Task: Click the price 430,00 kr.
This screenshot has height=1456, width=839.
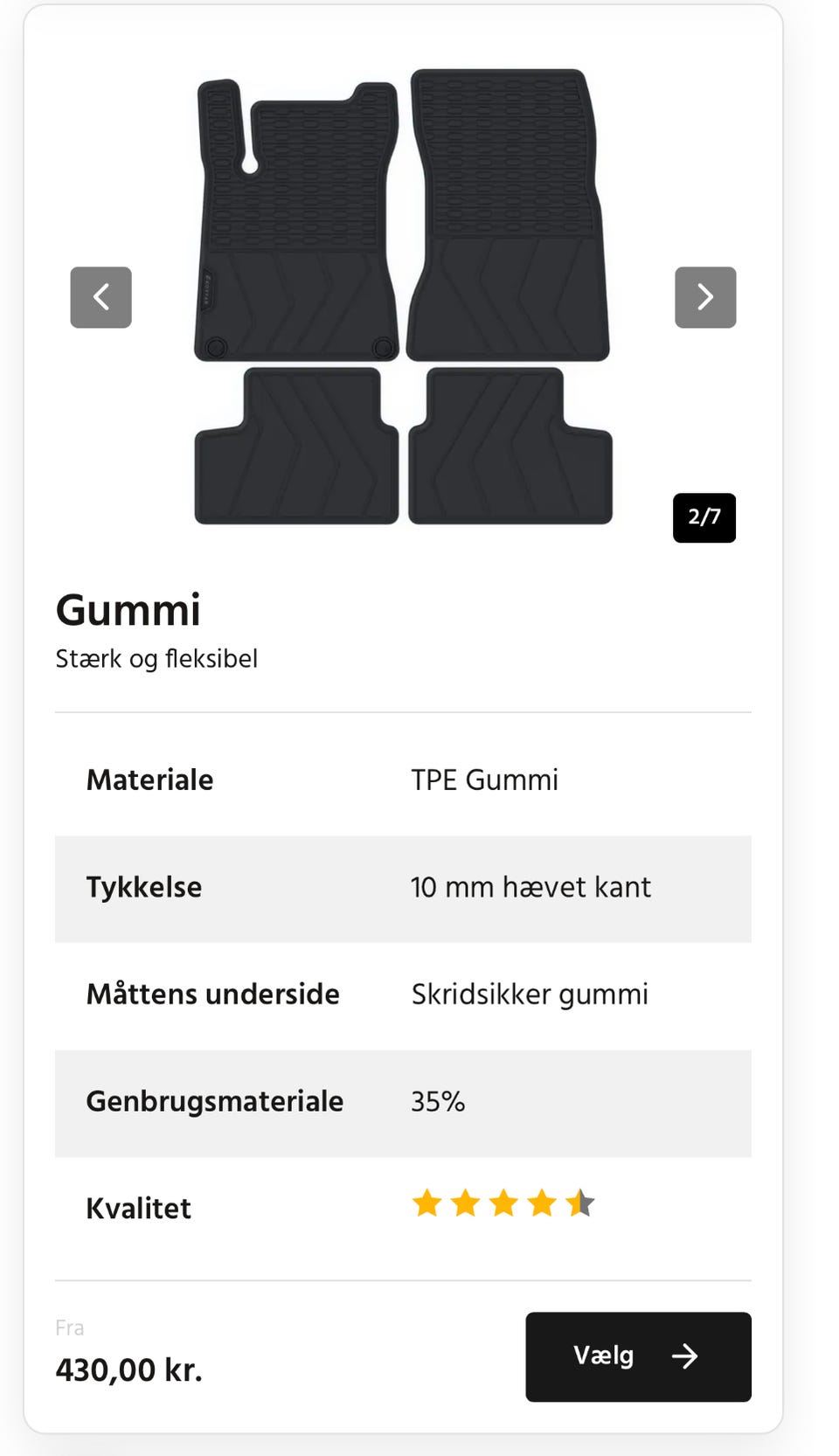Action: [x=128, y=1369]
